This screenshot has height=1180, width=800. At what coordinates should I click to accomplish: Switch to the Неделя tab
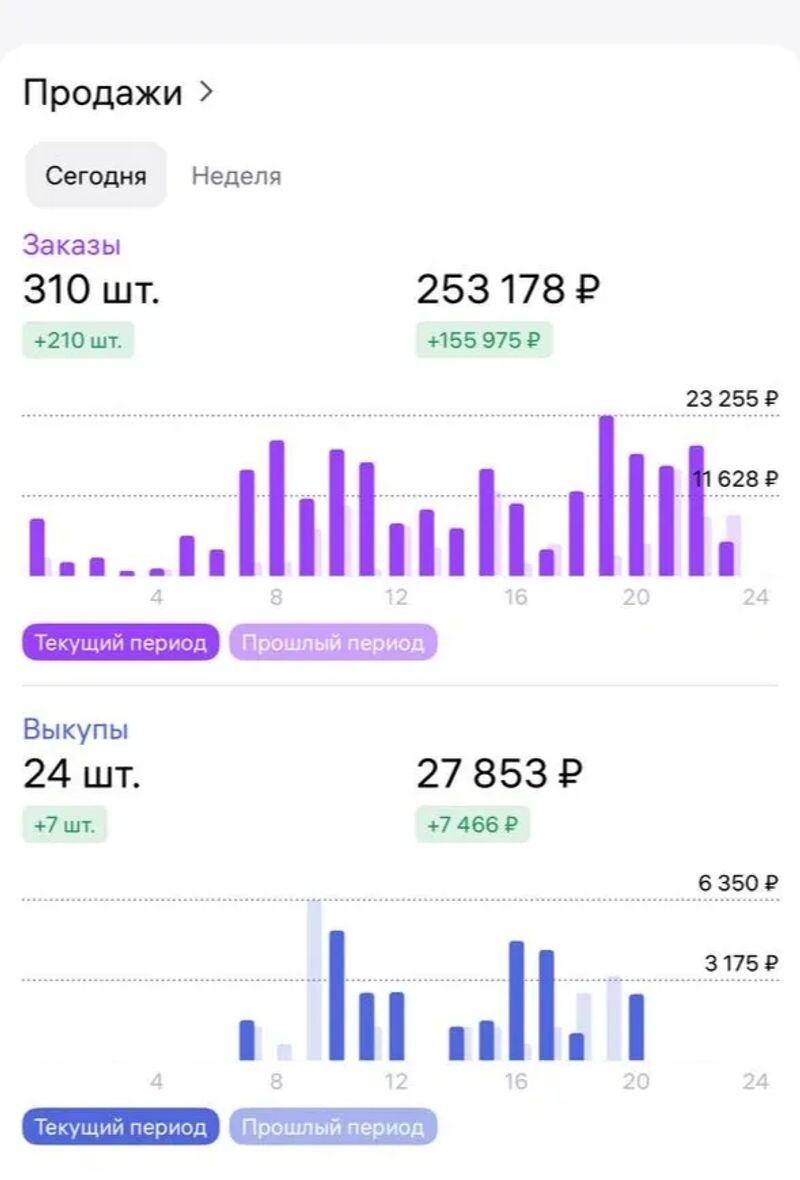[x=236, y=176]
